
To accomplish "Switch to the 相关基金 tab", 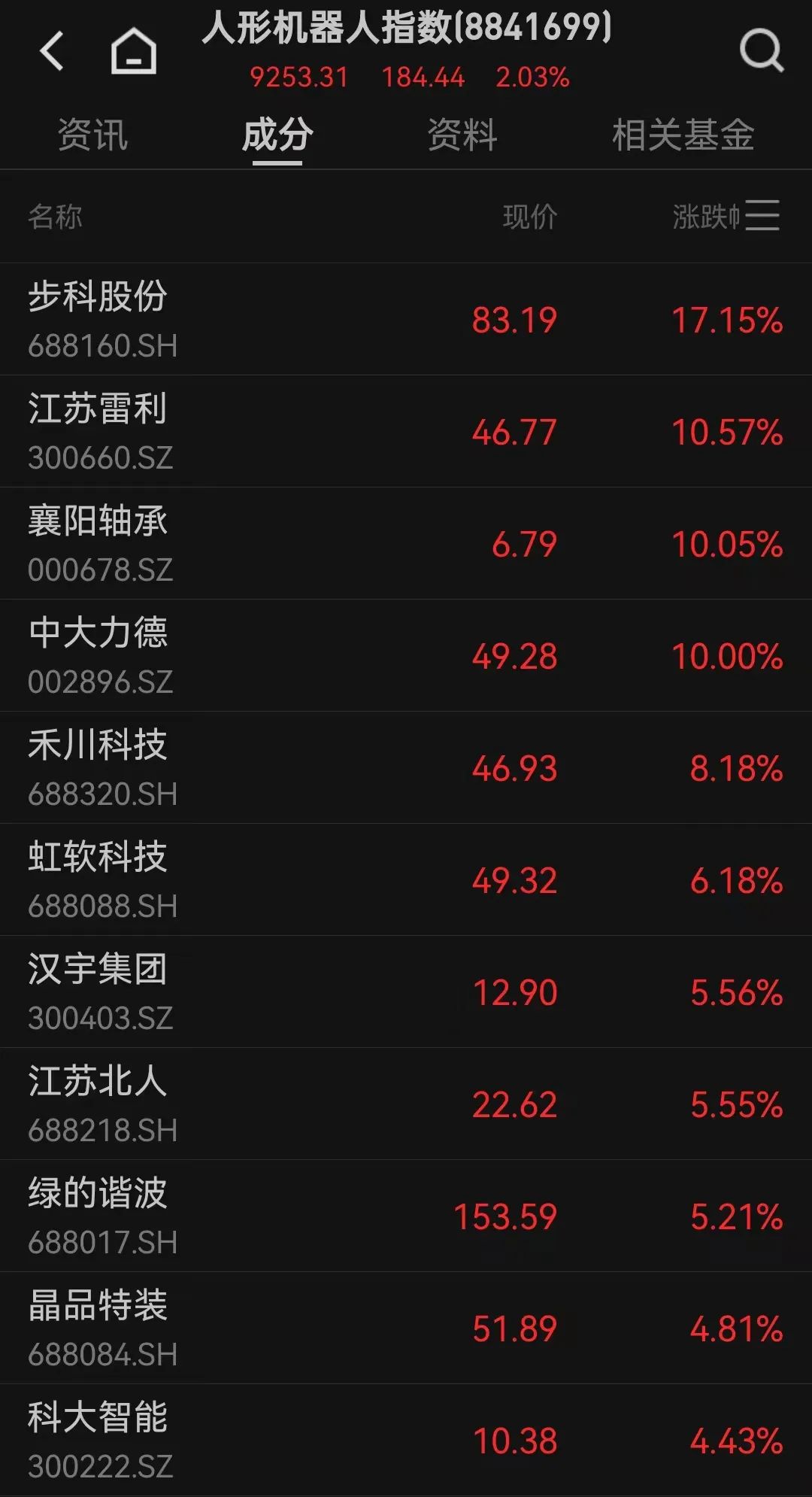I will (683, 135).
